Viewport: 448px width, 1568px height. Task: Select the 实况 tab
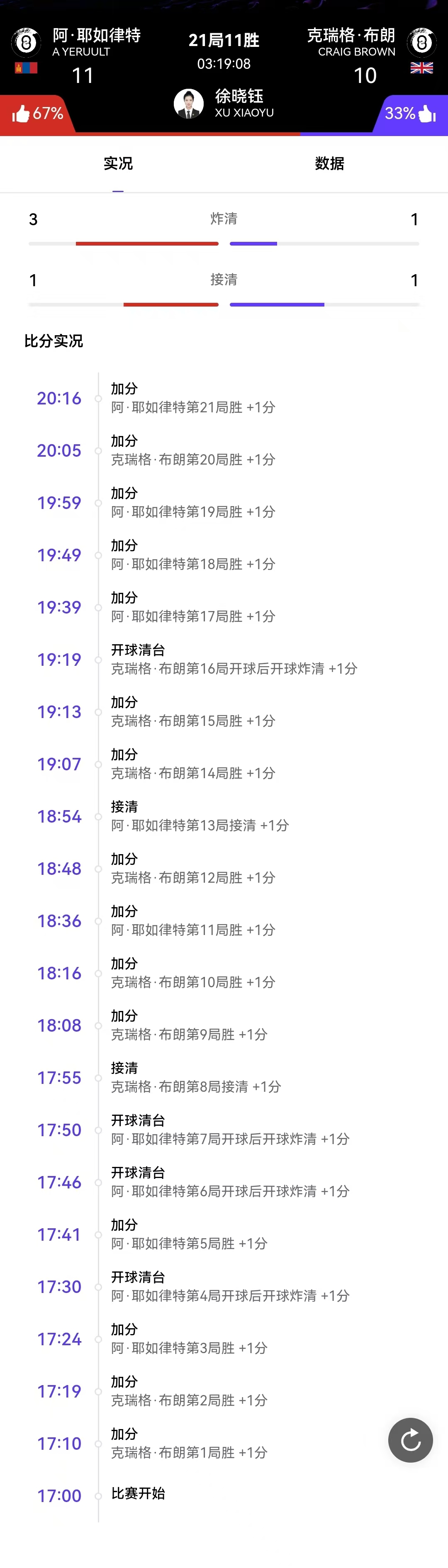point(118,164)
